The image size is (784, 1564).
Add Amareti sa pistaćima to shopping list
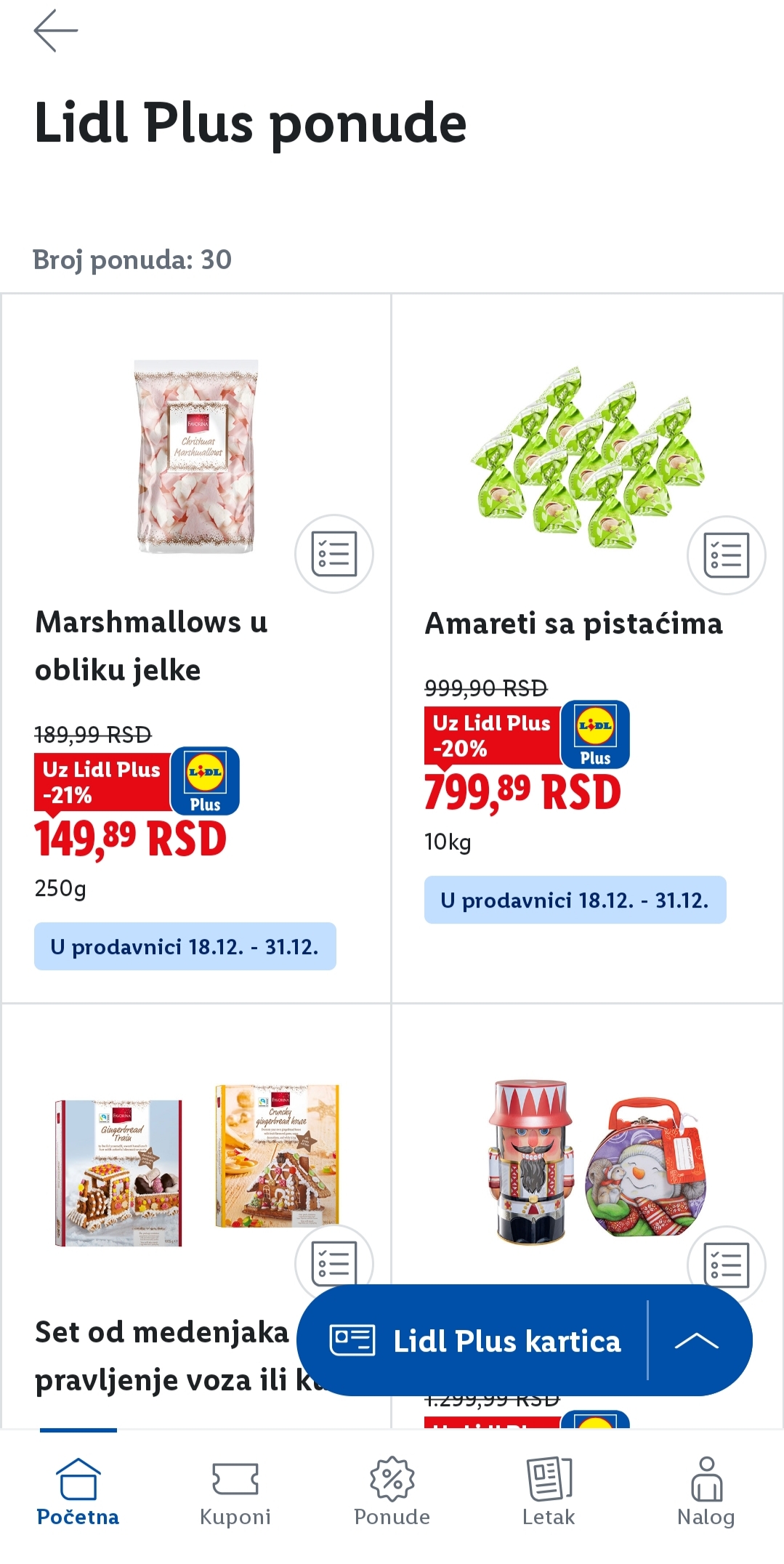tap(726, 555)
